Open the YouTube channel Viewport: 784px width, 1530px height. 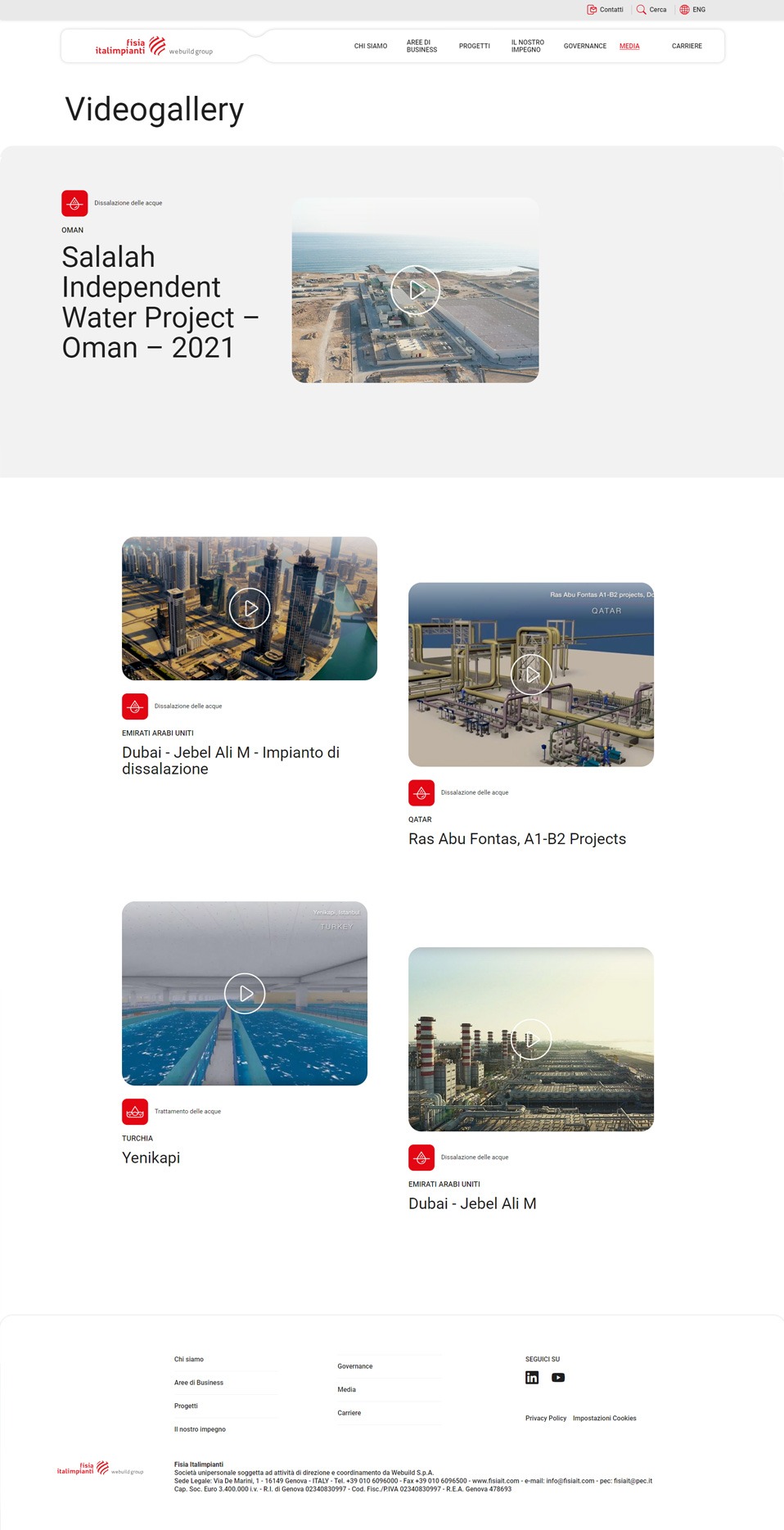click(558, 1378)
